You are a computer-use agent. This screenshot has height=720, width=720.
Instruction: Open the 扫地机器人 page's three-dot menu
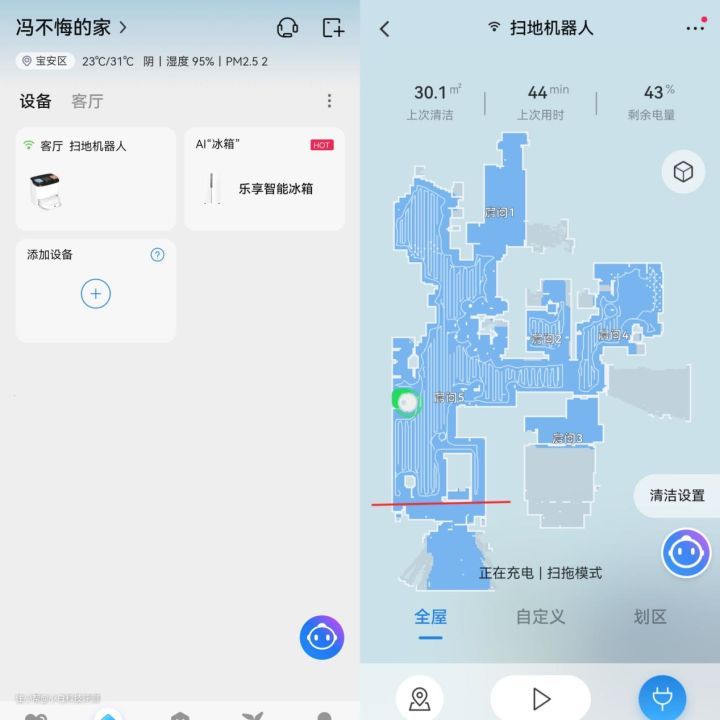pos(695,28)
